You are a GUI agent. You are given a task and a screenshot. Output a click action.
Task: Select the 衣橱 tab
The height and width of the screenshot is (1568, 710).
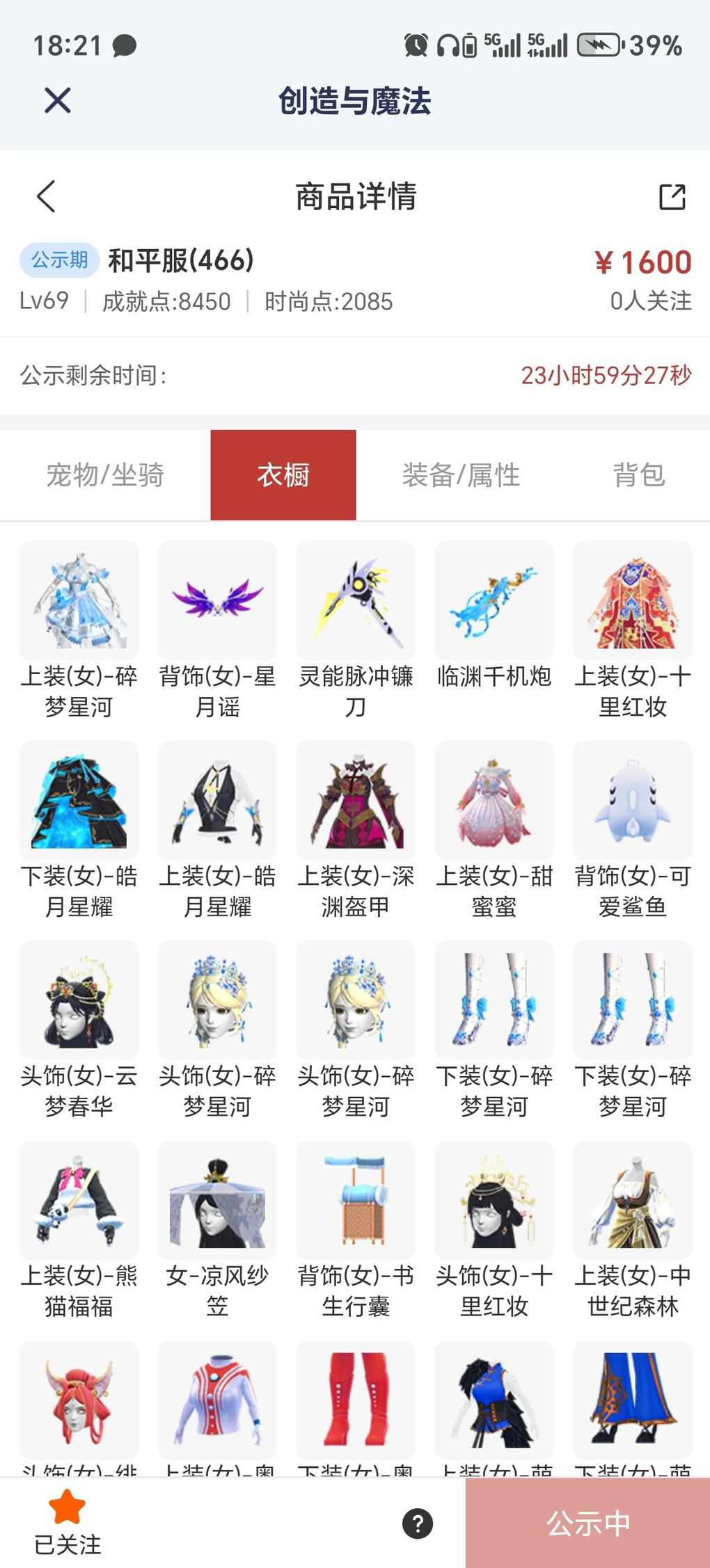(x=283, y=475)
